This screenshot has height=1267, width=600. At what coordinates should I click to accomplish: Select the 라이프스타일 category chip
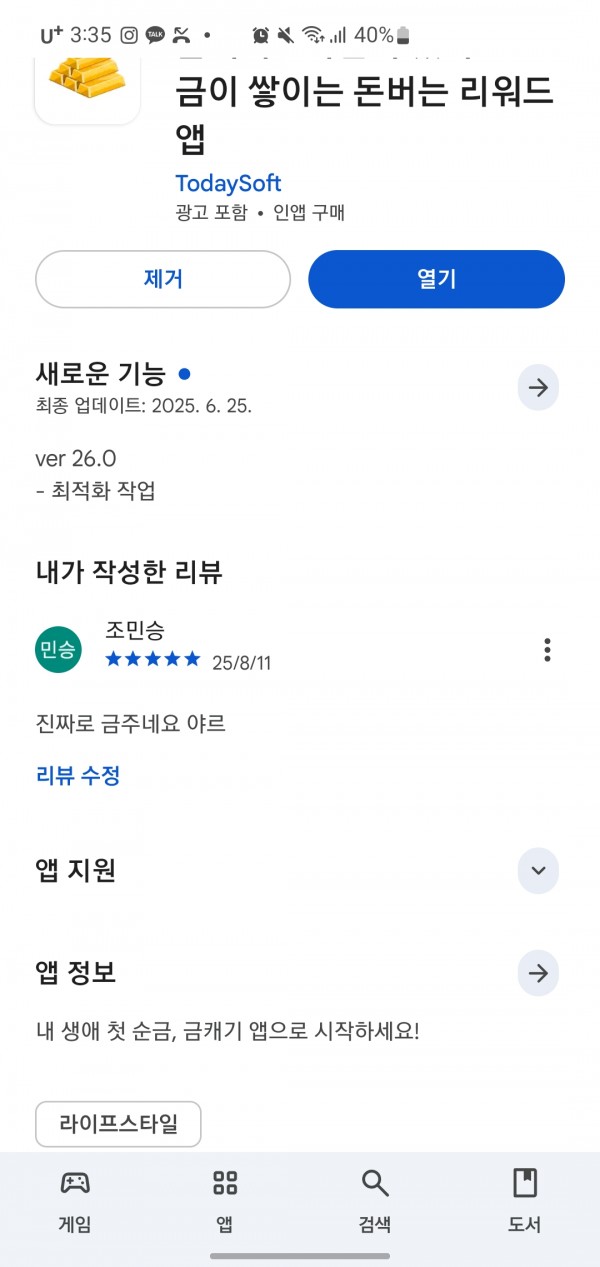118,1124
